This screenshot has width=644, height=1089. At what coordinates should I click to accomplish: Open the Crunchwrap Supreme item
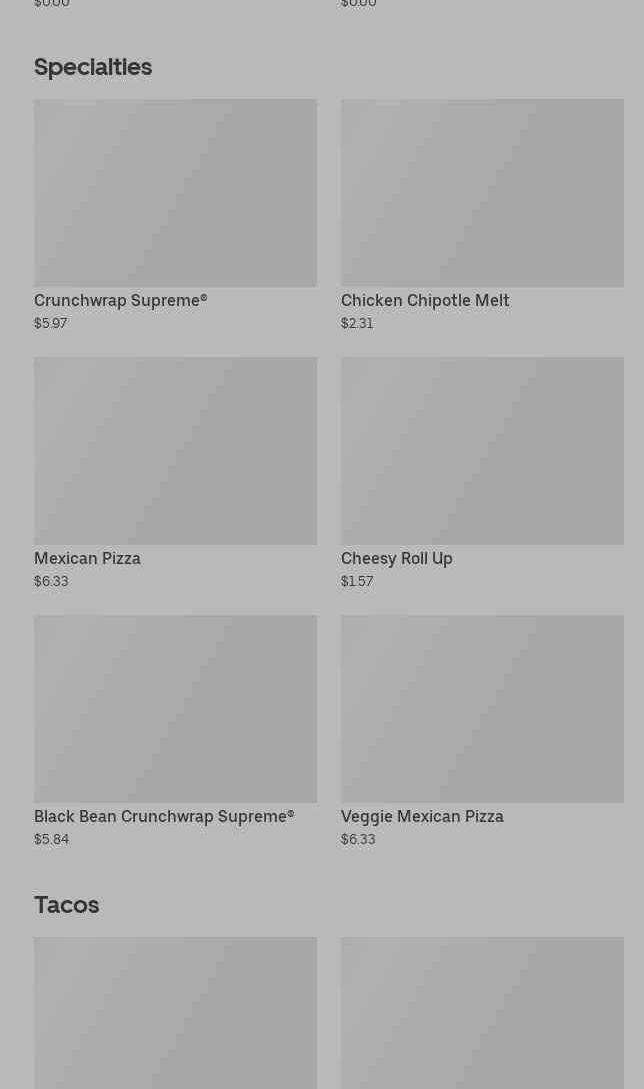[175, 215]
